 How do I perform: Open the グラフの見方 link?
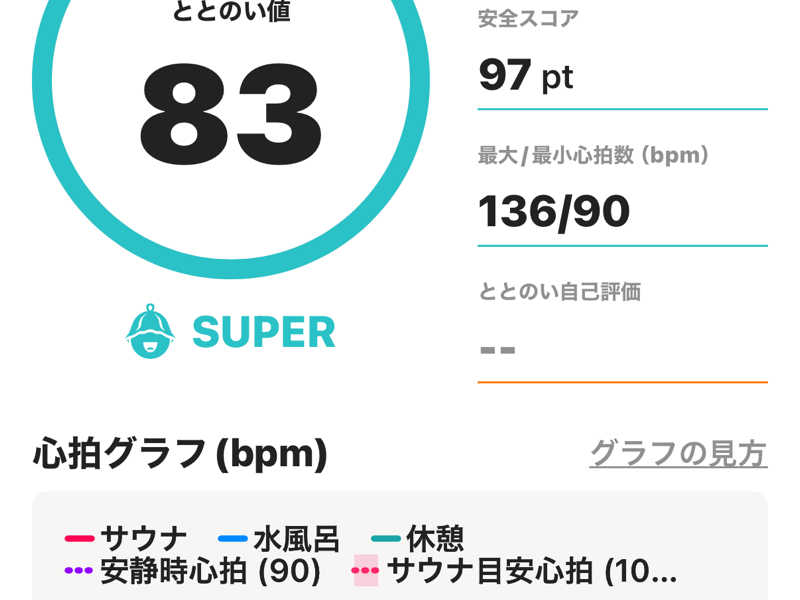coord(678,453)
